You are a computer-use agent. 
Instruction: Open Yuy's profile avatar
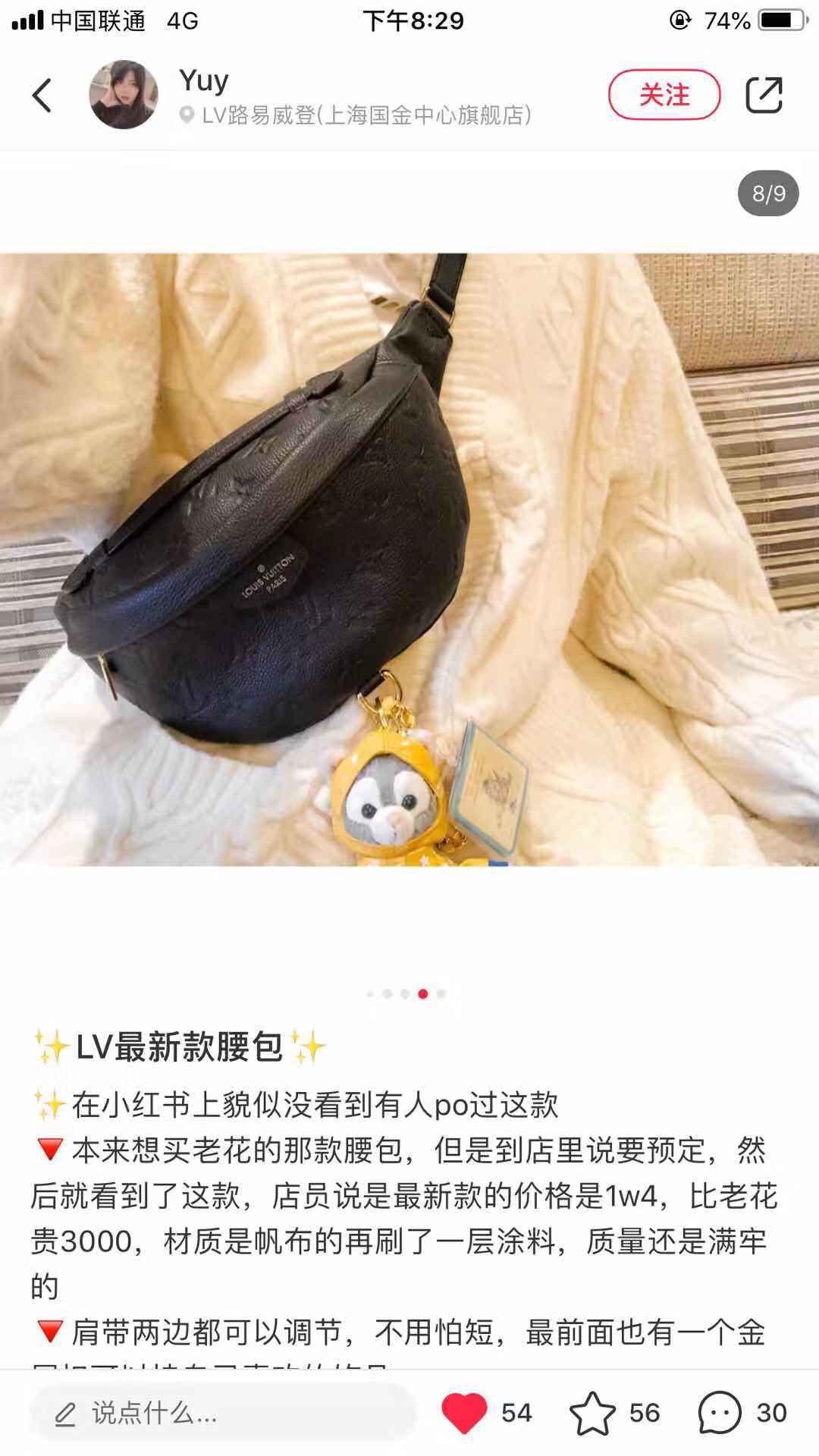click(x=124, y=96)
